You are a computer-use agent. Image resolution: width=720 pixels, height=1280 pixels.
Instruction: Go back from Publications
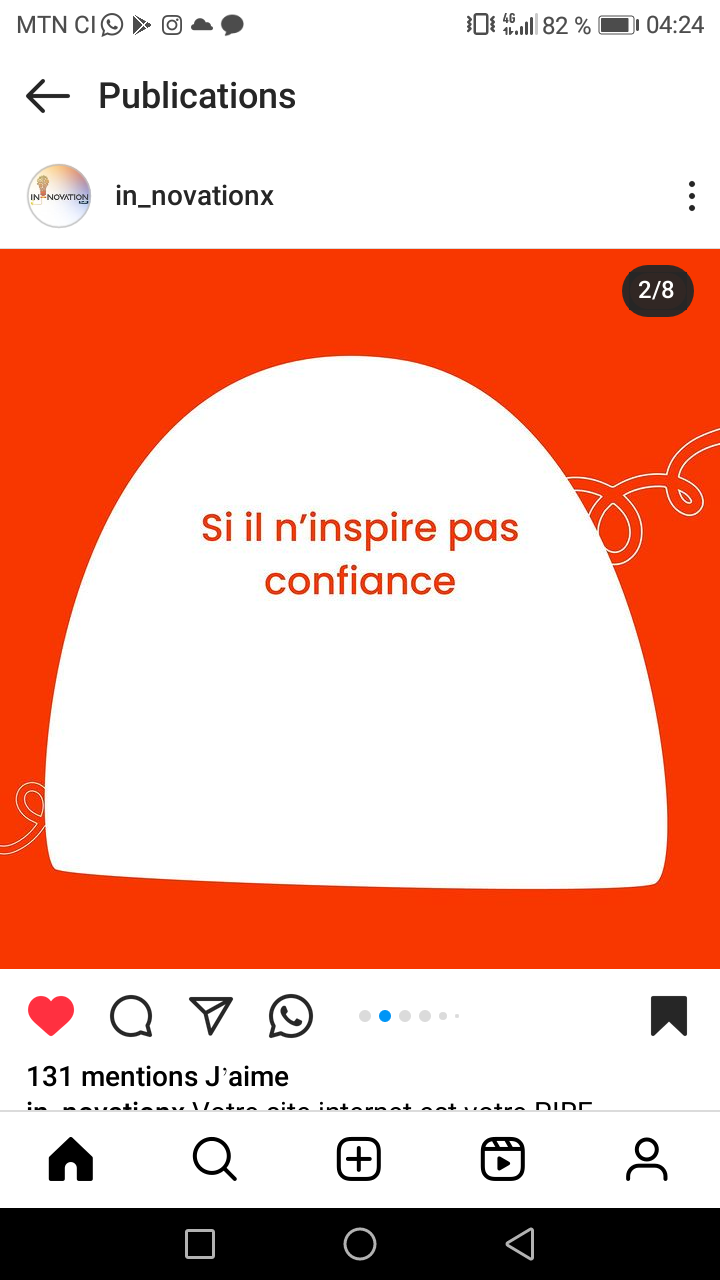47,96
